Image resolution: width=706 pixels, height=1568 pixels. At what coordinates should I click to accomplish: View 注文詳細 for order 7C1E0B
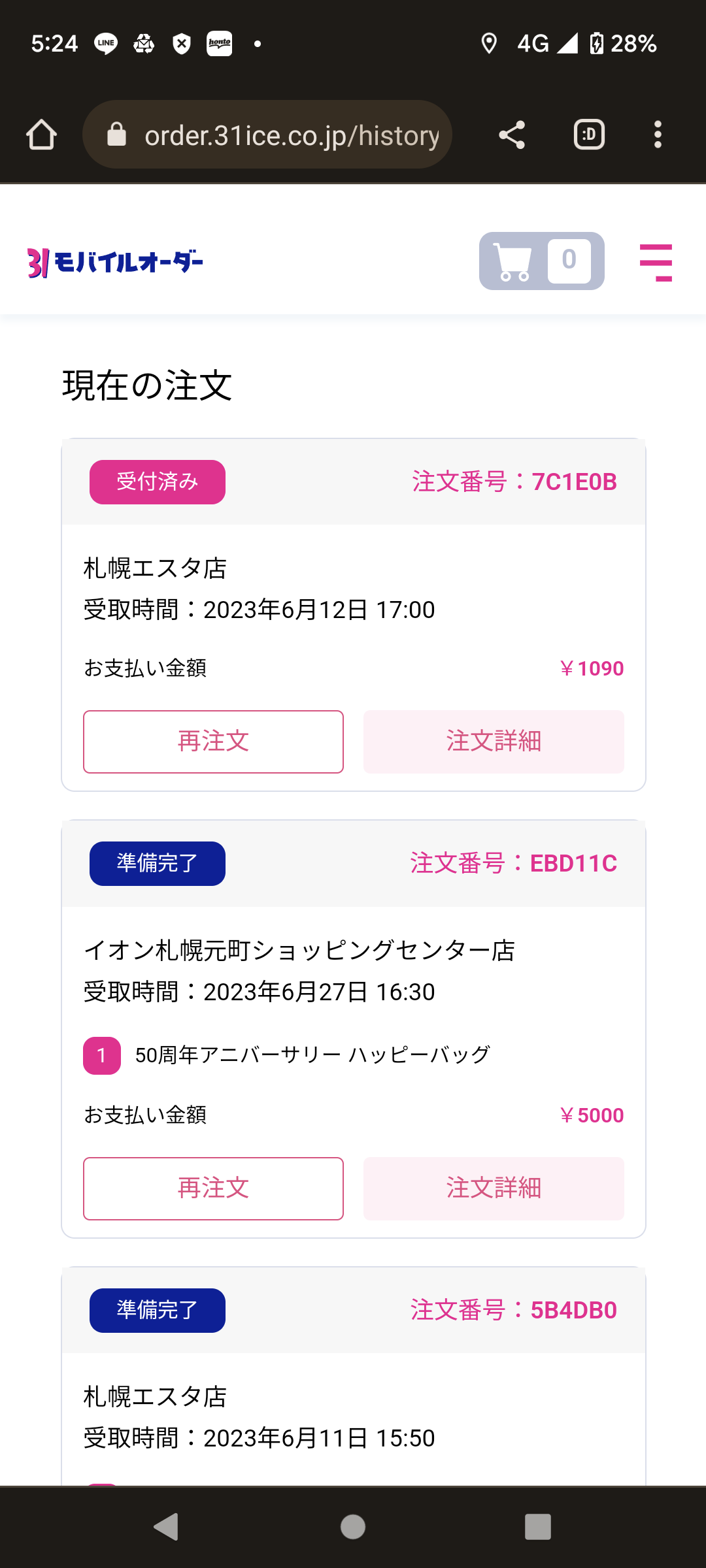tap(494, 742)
